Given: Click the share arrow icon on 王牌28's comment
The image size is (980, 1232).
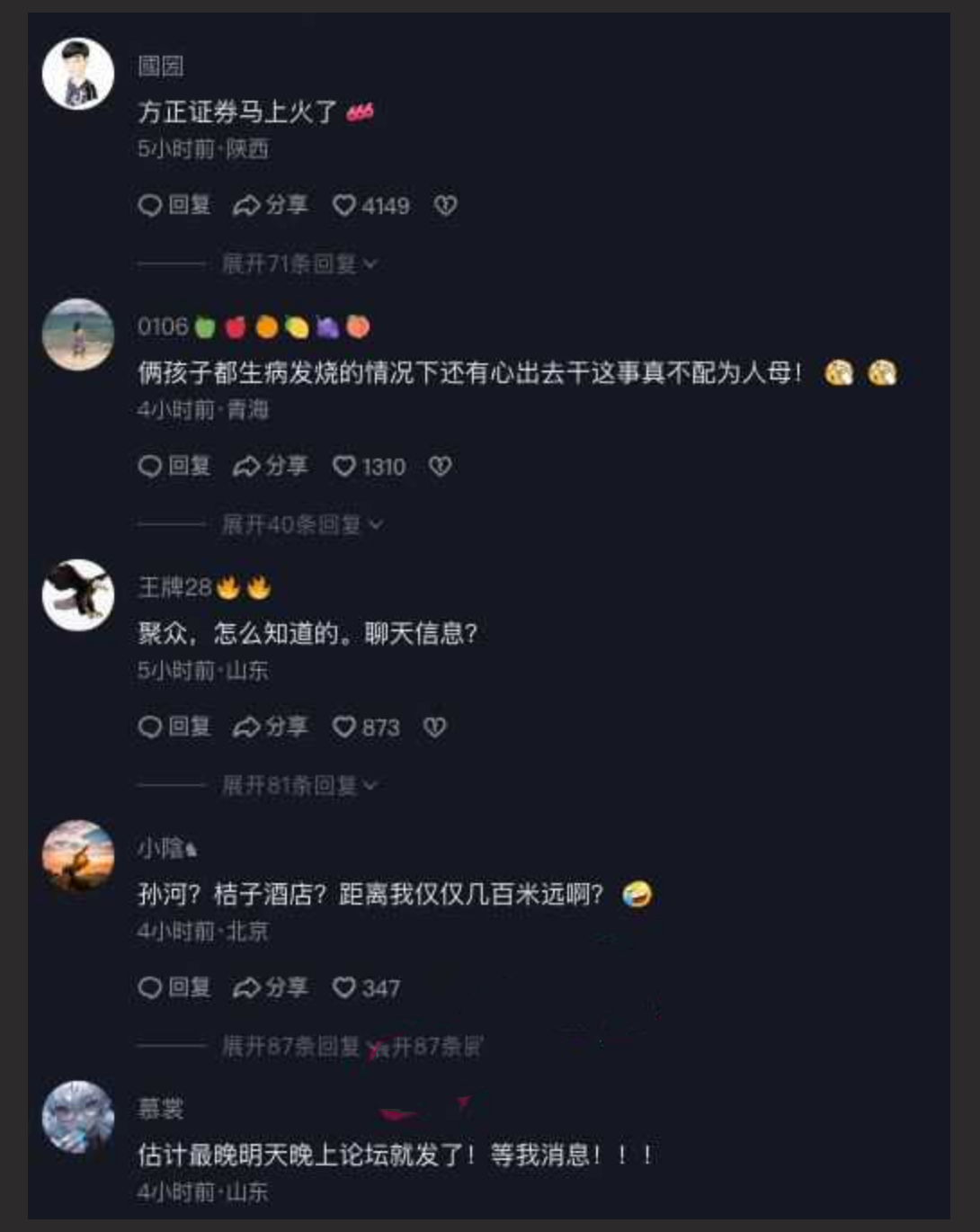Looking at the screenshot, I should (x=247, y=727).
